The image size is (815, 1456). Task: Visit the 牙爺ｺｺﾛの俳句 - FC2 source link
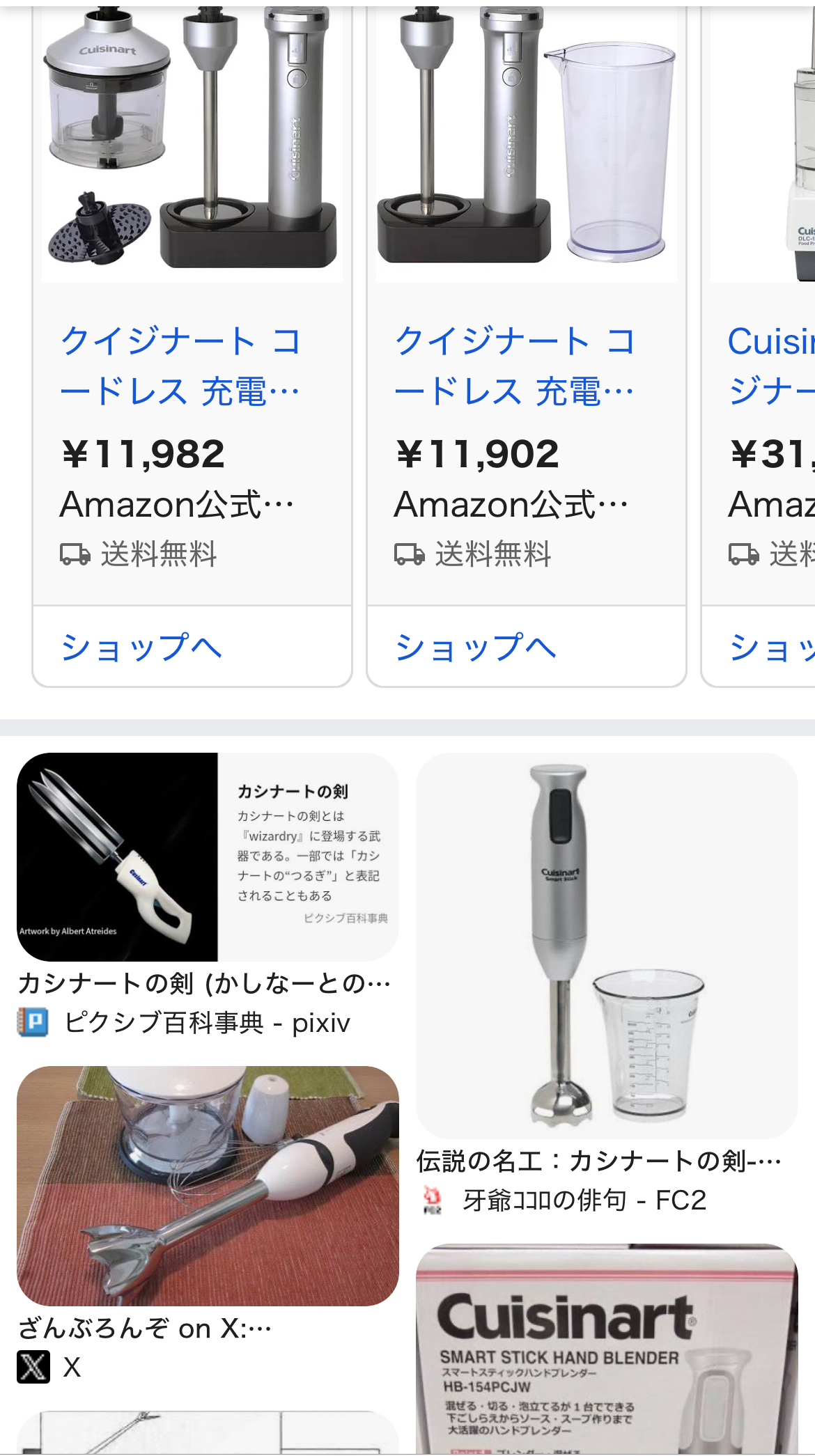[x=564, y=1200]
